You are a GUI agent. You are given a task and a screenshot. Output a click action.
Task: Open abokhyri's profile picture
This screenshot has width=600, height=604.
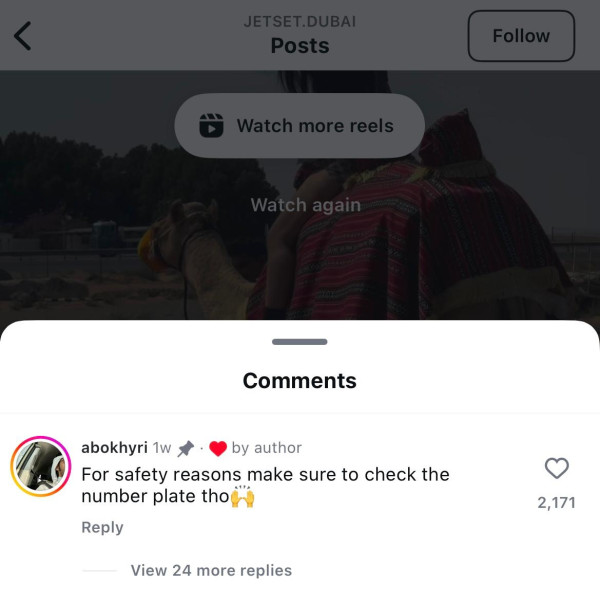[40, 466]
